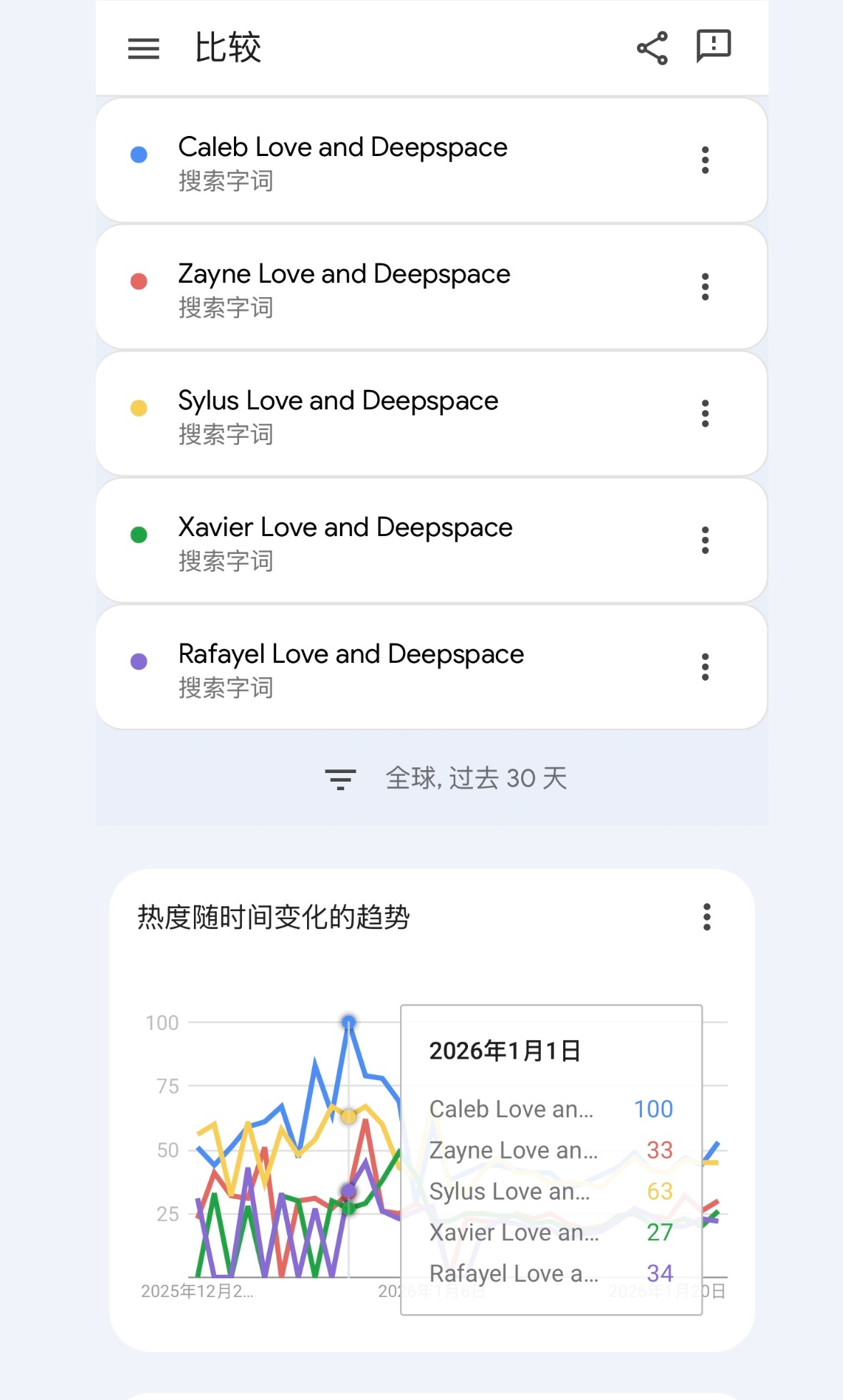Image resolution: width=843 pixels, height=1400 pixels.
Task: Open the navigation drawer menu
Action: [x=142, y=47]
